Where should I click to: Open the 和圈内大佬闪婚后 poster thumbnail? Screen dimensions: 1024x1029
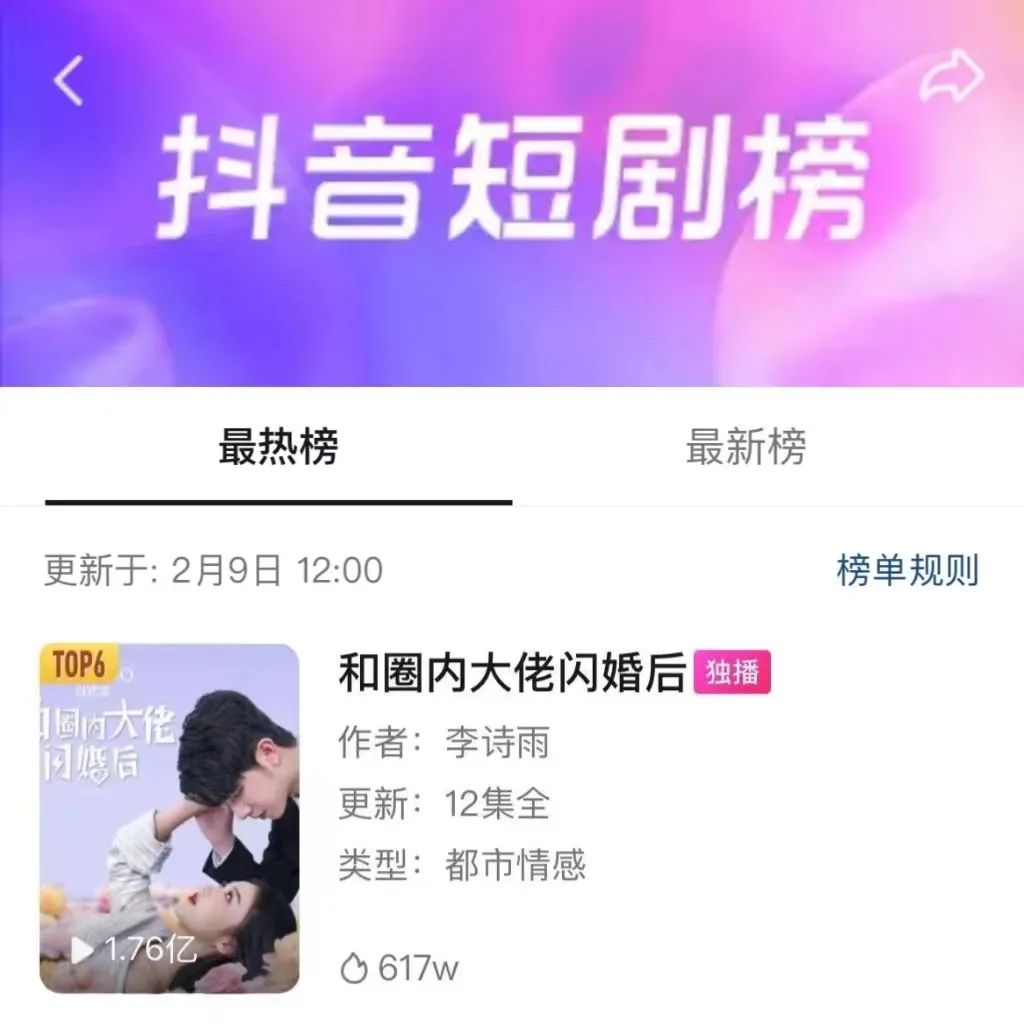tap(169, 818)
